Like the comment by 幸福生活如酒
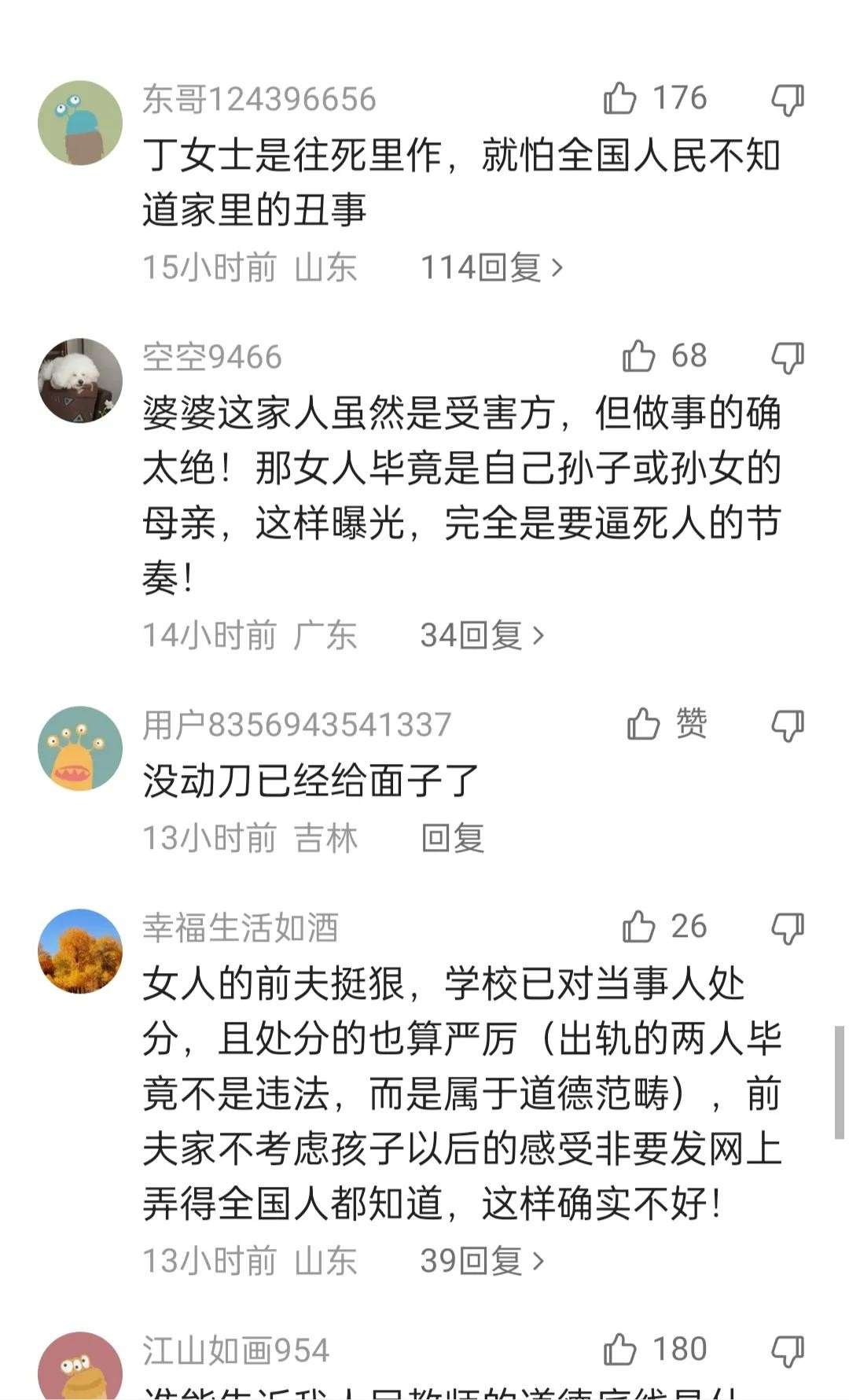Image resolution: width=849 pixels, height=1400 pixels. point(638,928)
